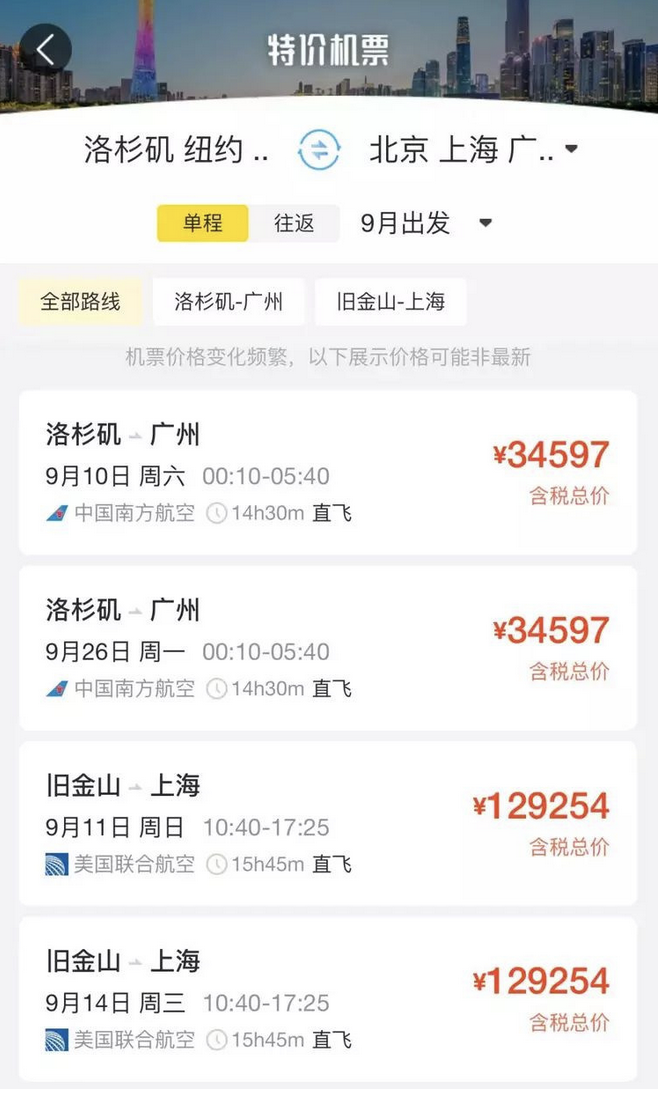This screenshot has width=658, height=1096.
Task: Edit departure cities 洛杉矶 纽约
Action: (x=176, y=150)
